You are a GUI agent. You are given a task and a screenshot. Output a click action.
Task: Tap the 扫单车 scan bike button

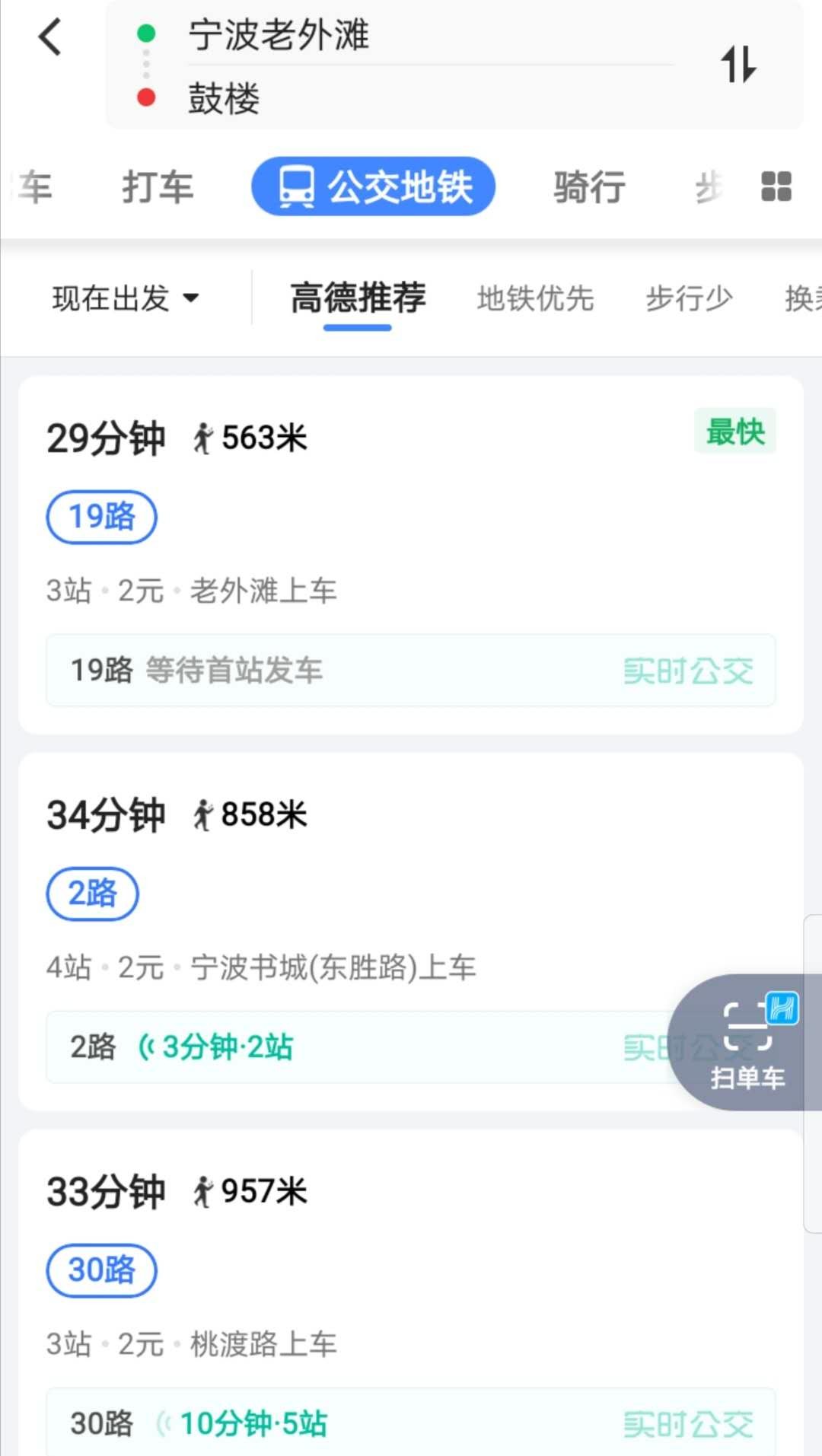click(747, 1043)
